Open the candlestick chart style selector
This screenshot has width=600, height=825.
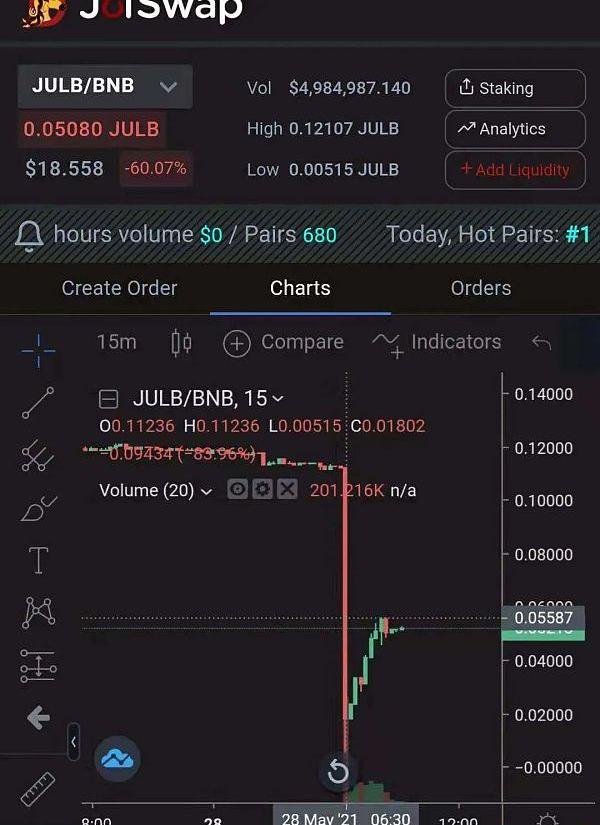tap(181, 343)
